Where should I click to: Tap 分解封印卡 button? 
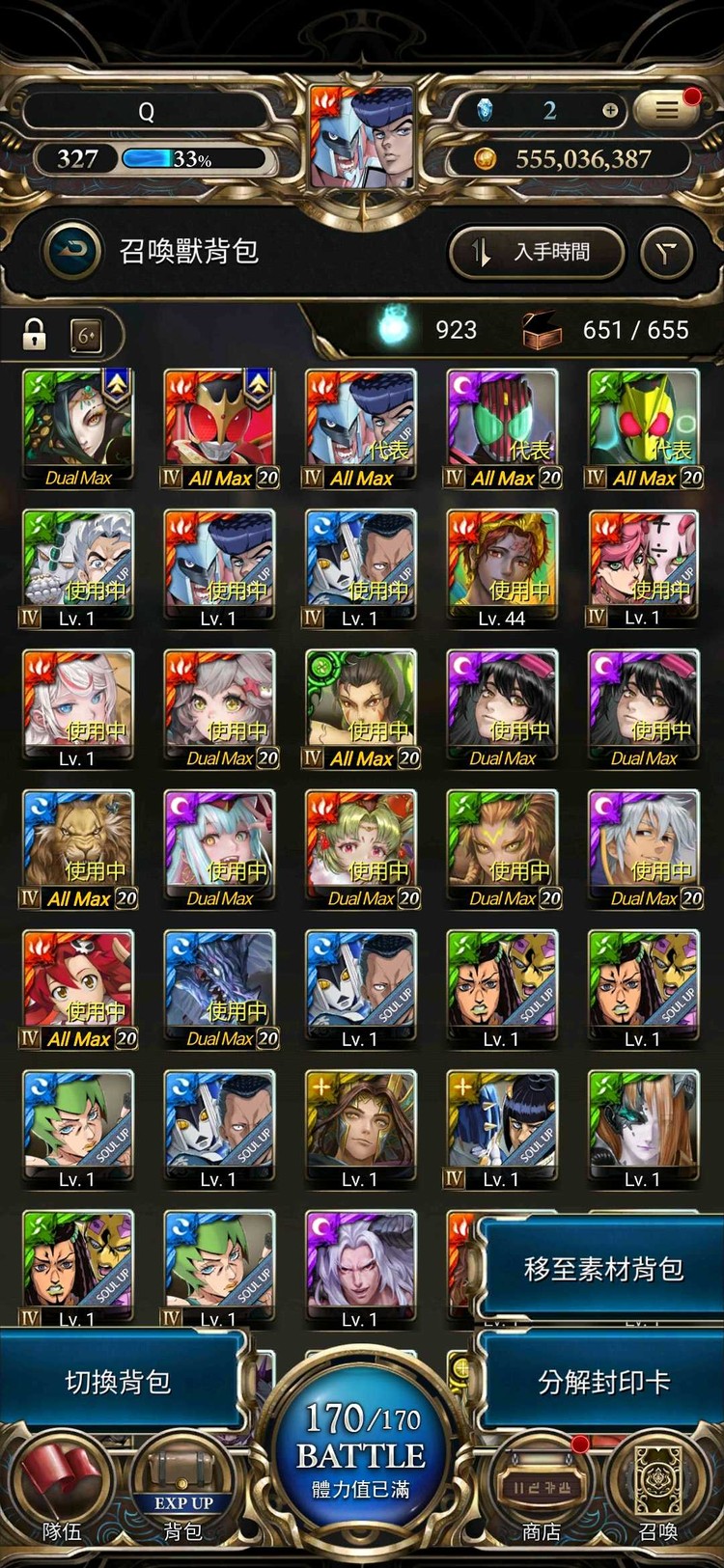click(603, 1382)
